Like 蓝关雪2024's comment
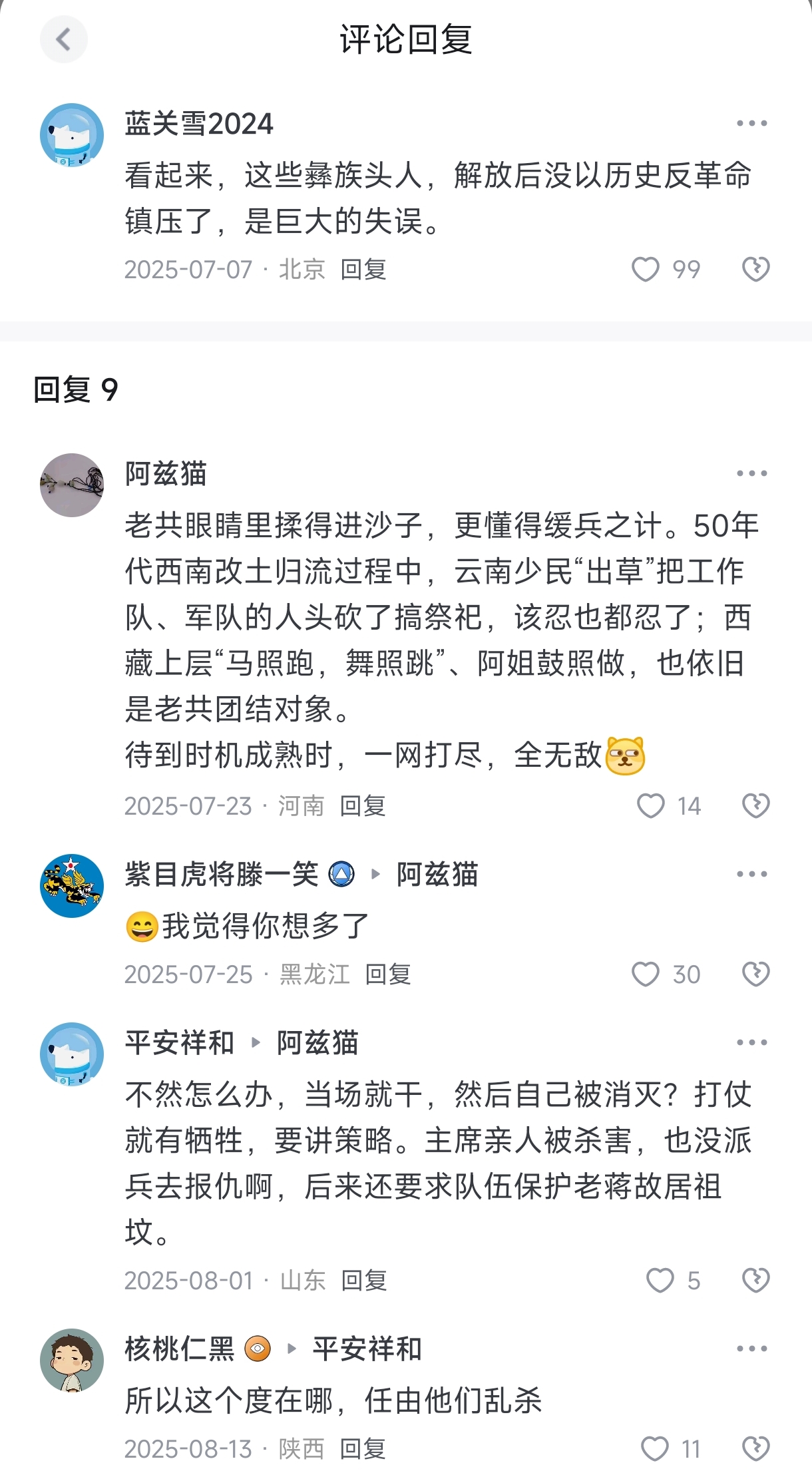This screenshot has height=1475, width=812. pyautogui.click(x=646, y=270)
